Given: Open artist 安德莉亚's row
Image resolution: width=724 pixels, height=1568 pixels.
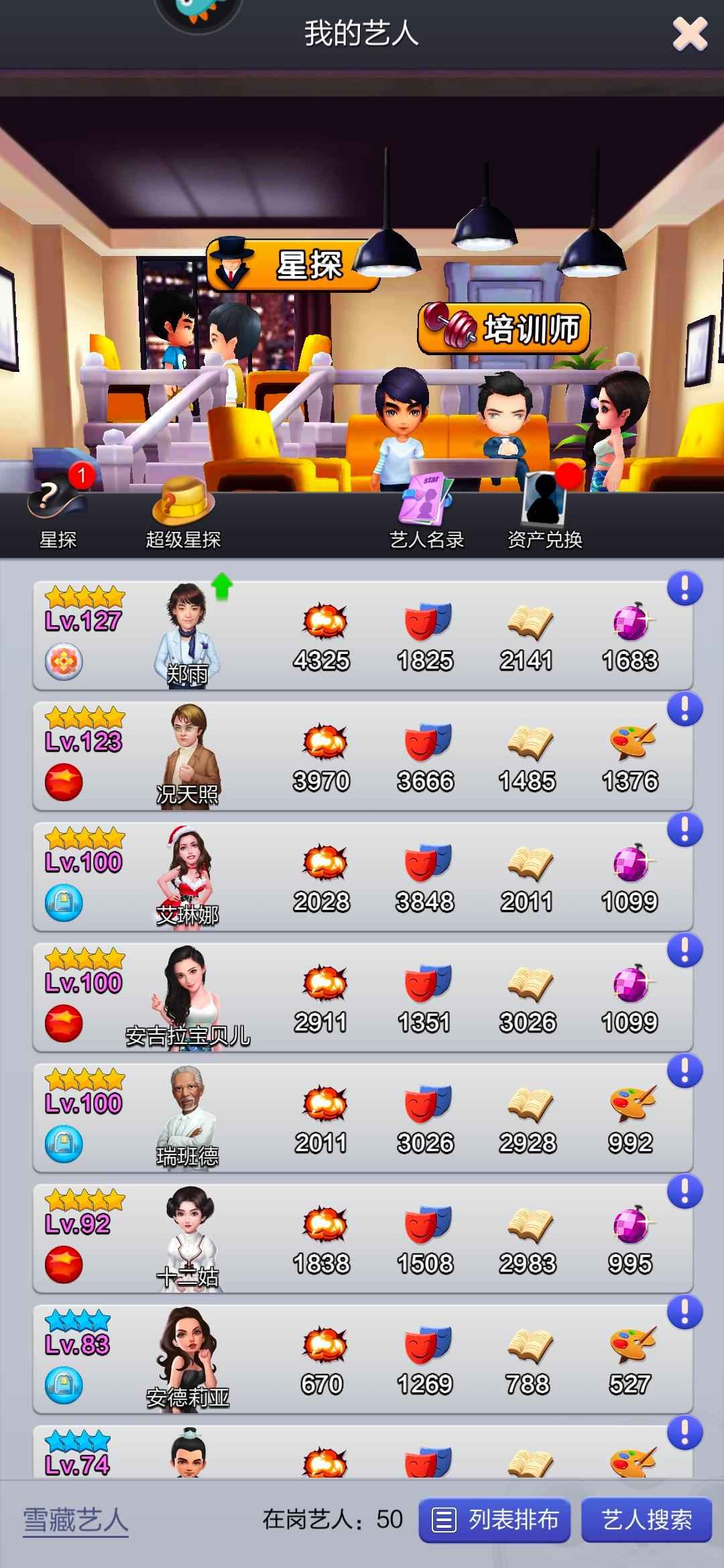Looking at the screenshot, I should point(362,1359).
